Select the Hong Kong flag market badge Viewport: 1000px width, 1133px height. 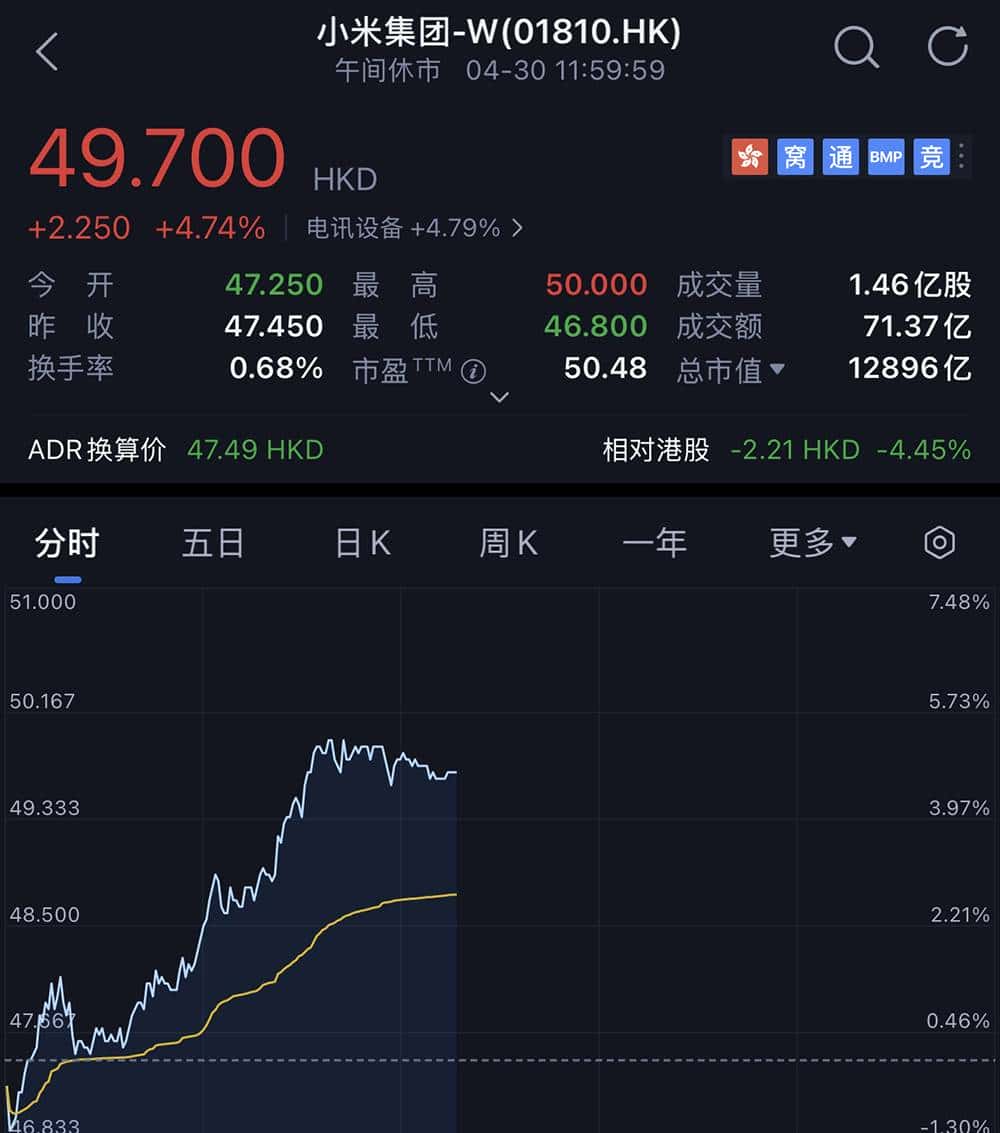click(748, 157)
